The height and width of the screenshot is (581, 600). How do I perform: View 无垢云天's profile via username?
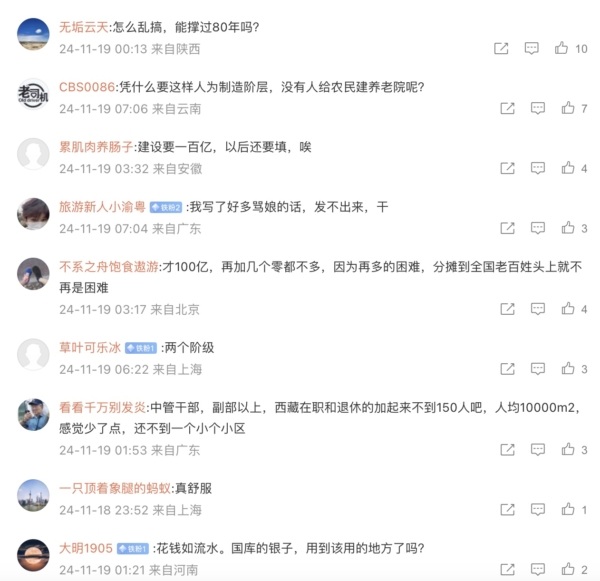[83, 27]
